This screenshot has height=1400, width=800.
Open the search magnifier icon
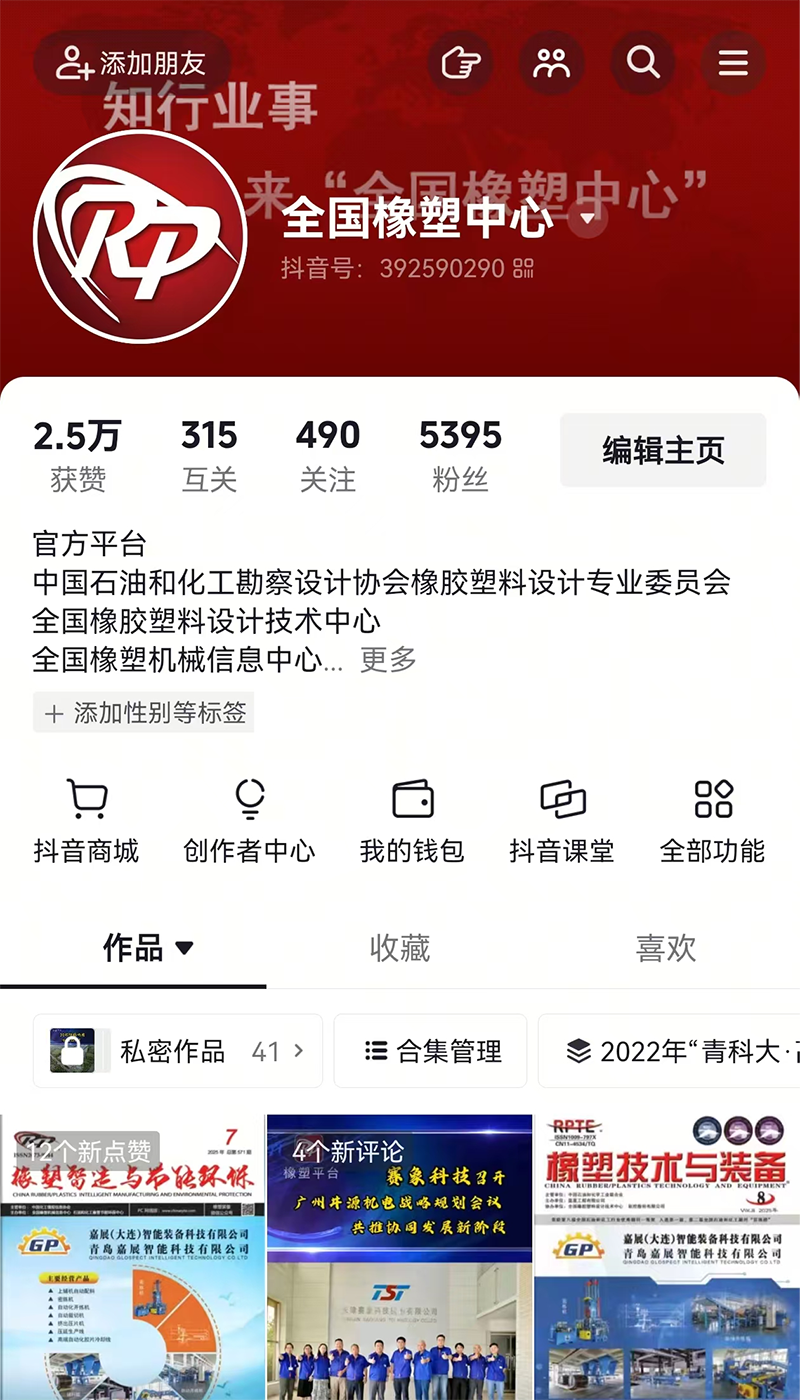tap(643, 63)
